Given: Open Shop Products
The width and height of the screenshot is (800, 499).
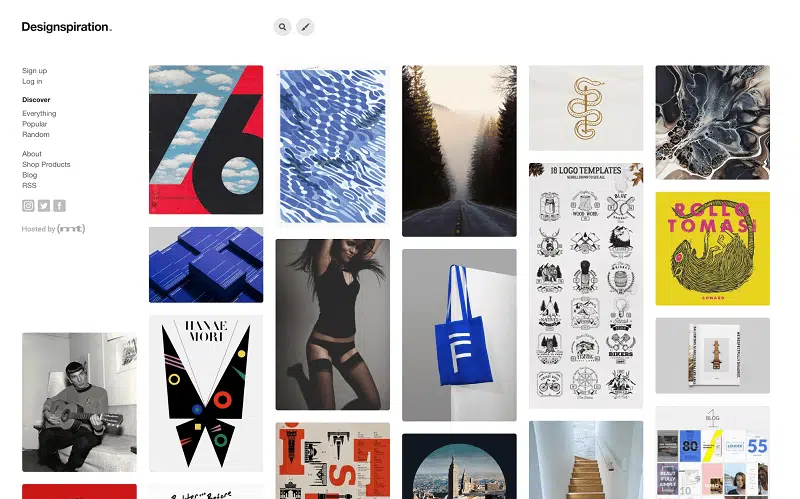Looking at the screenshot, I should (x=46, y=164).
